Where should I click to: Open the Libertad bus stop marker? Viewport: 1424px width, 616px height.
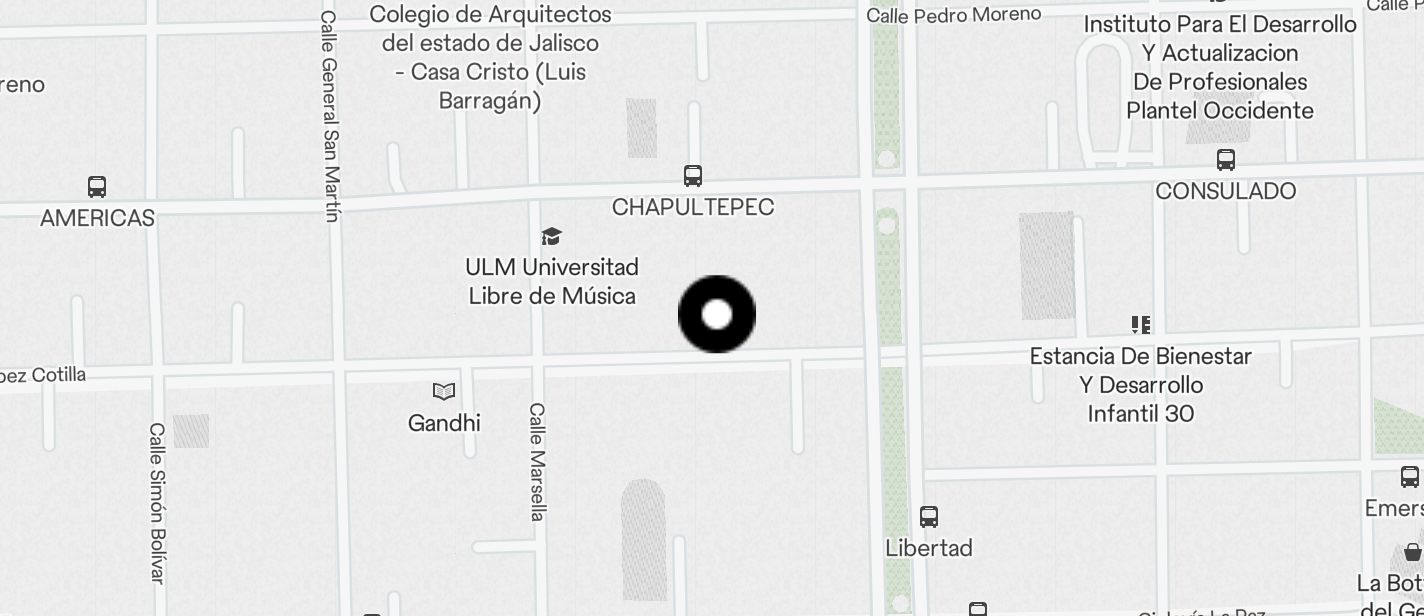pos(928,517)
